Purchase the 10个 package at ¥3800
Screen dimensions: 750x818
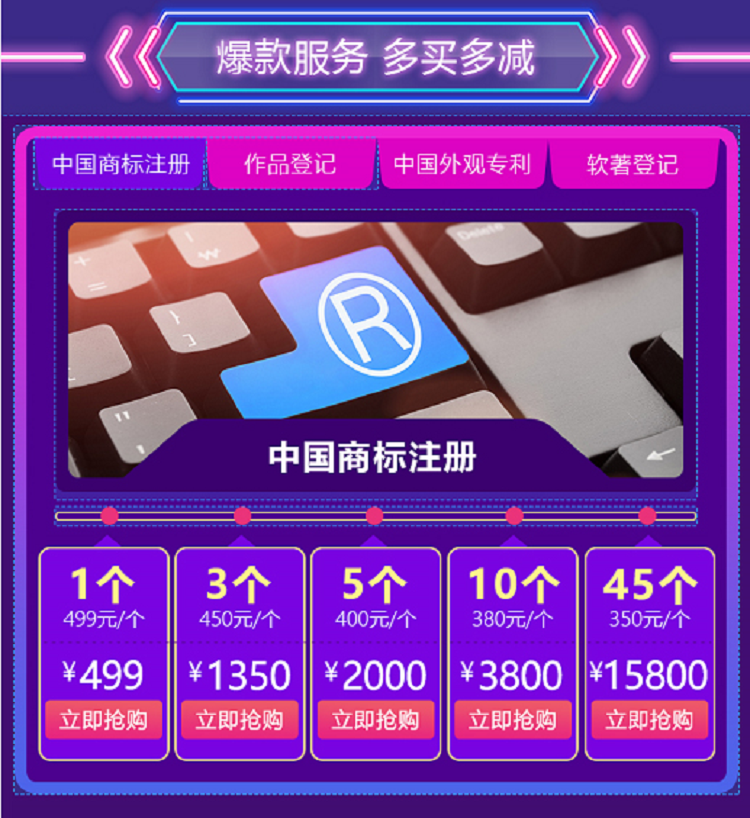click(x=512, y=720)
